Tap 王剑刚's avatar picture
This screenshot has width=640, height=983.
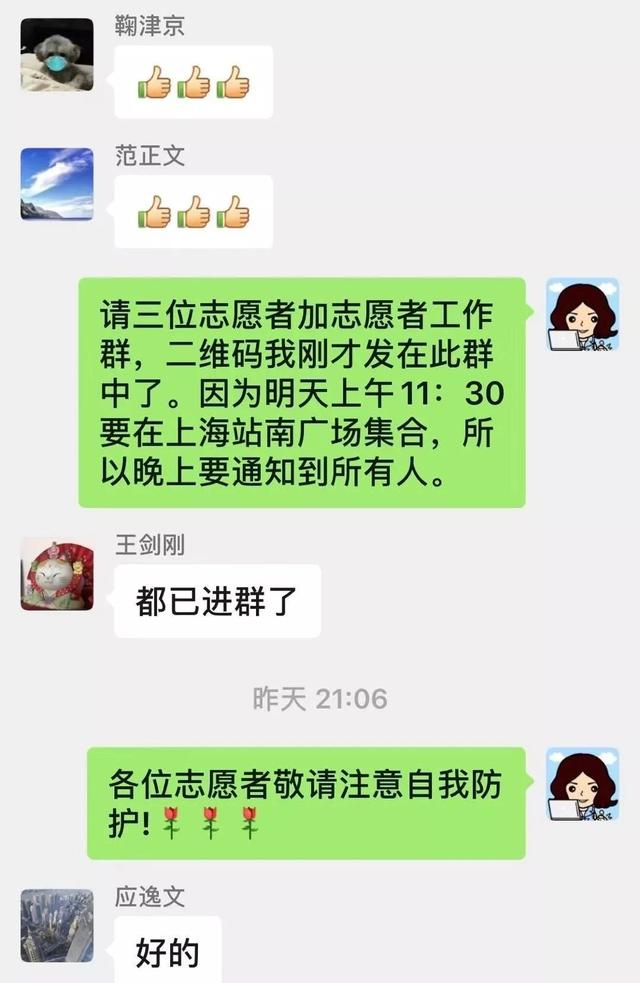(57, 574)
